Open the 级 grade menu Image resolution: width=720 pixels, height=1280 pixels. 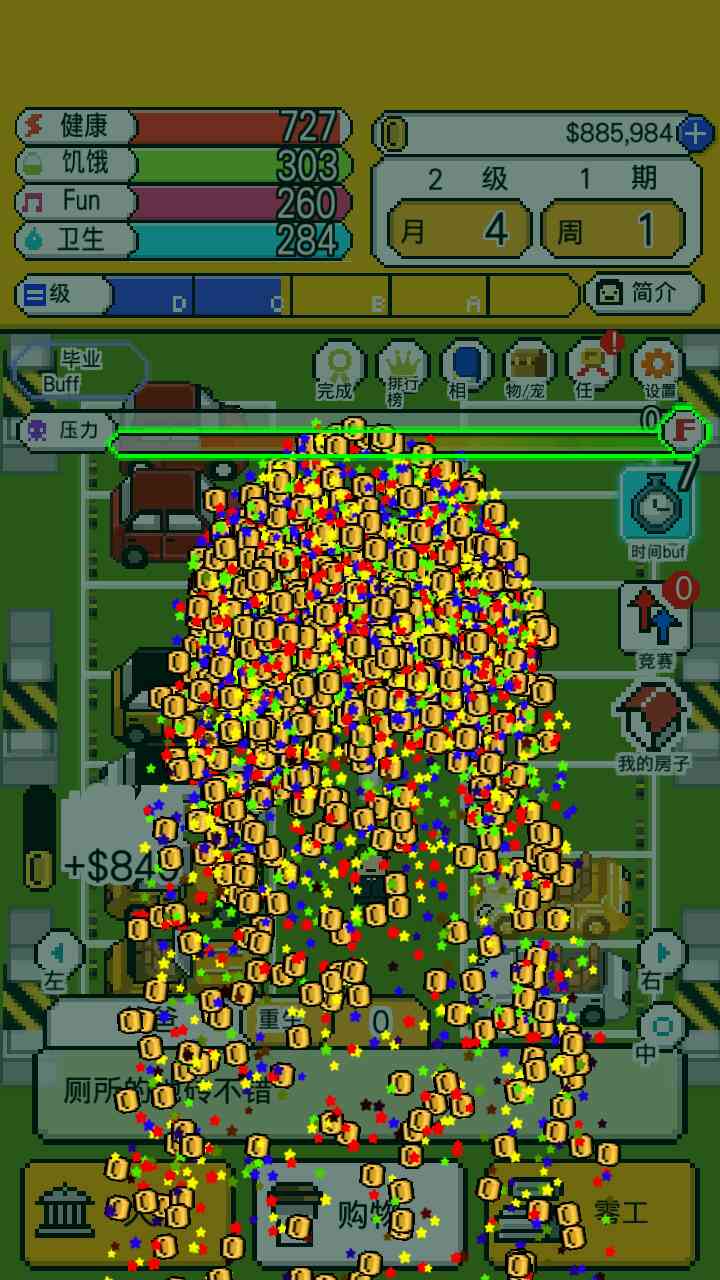point(62,295)
